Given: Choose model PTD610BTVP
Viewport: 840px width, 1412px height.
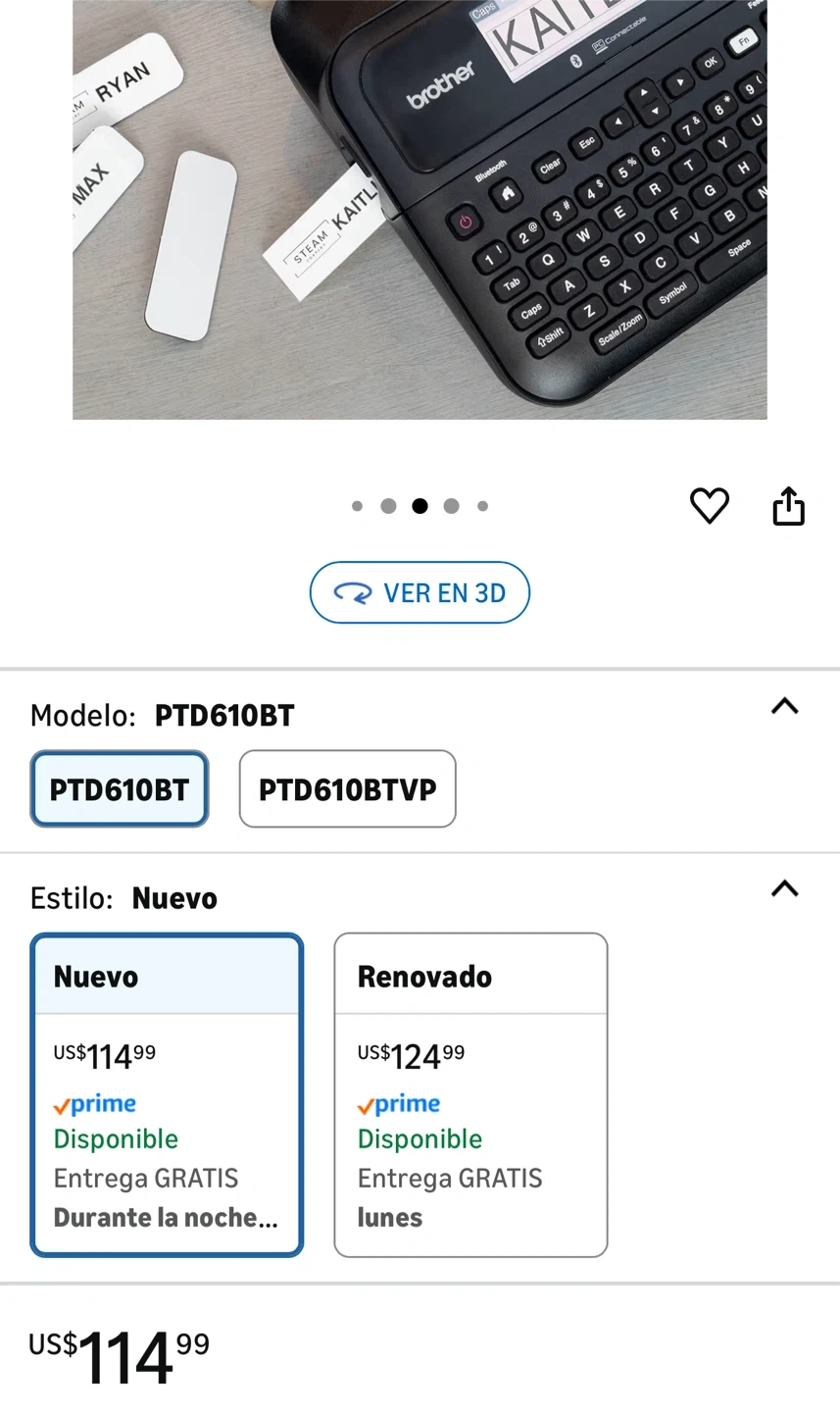Looking at the screenshot, I should click(x=347, y=789).
